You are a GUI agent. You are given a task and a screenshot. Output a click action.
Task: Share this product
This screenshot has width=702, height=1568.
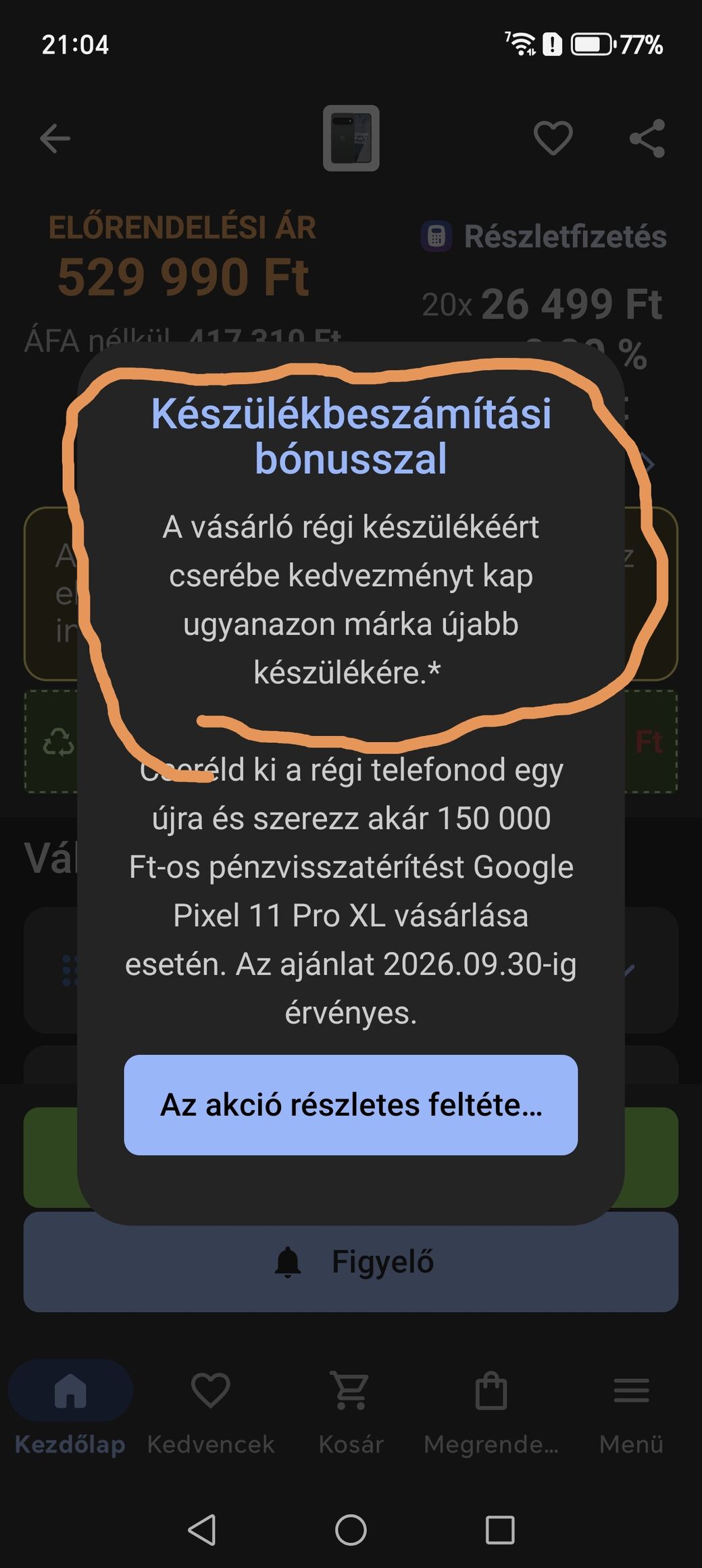click(x=647, y=138)
